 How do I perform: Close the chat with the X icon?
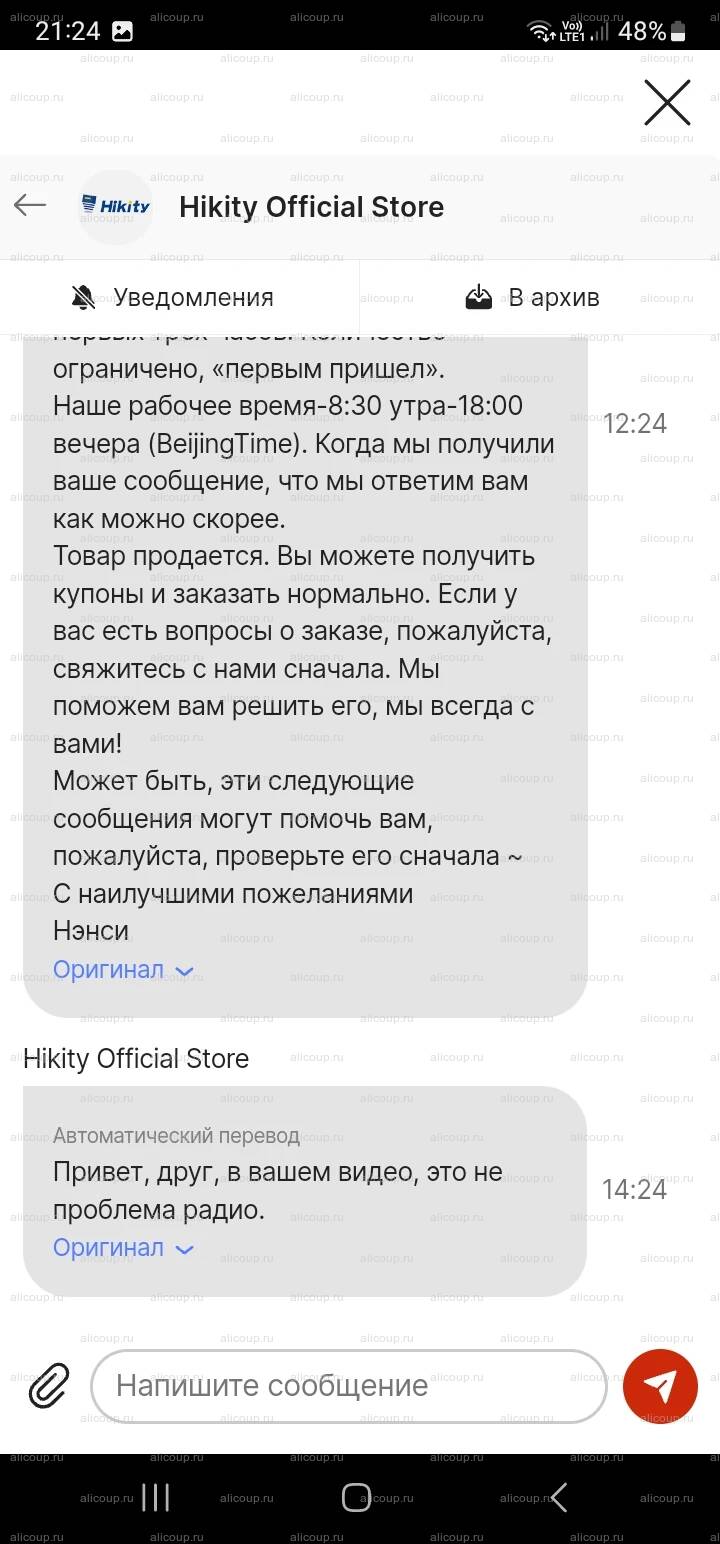pyautogui.click(x=667, y=102)
